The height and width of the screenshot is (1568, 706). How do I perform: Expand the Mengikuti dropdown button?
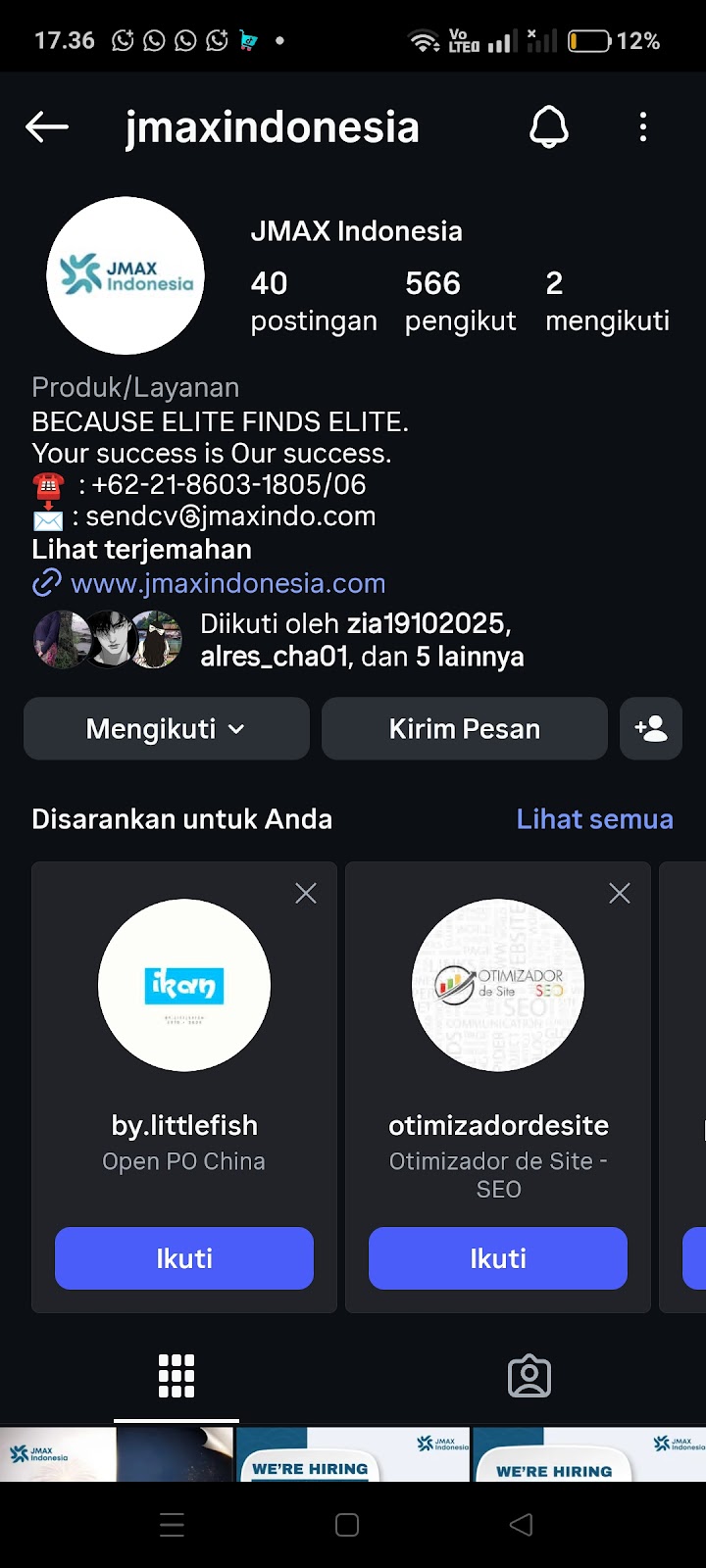coord(167,728)
